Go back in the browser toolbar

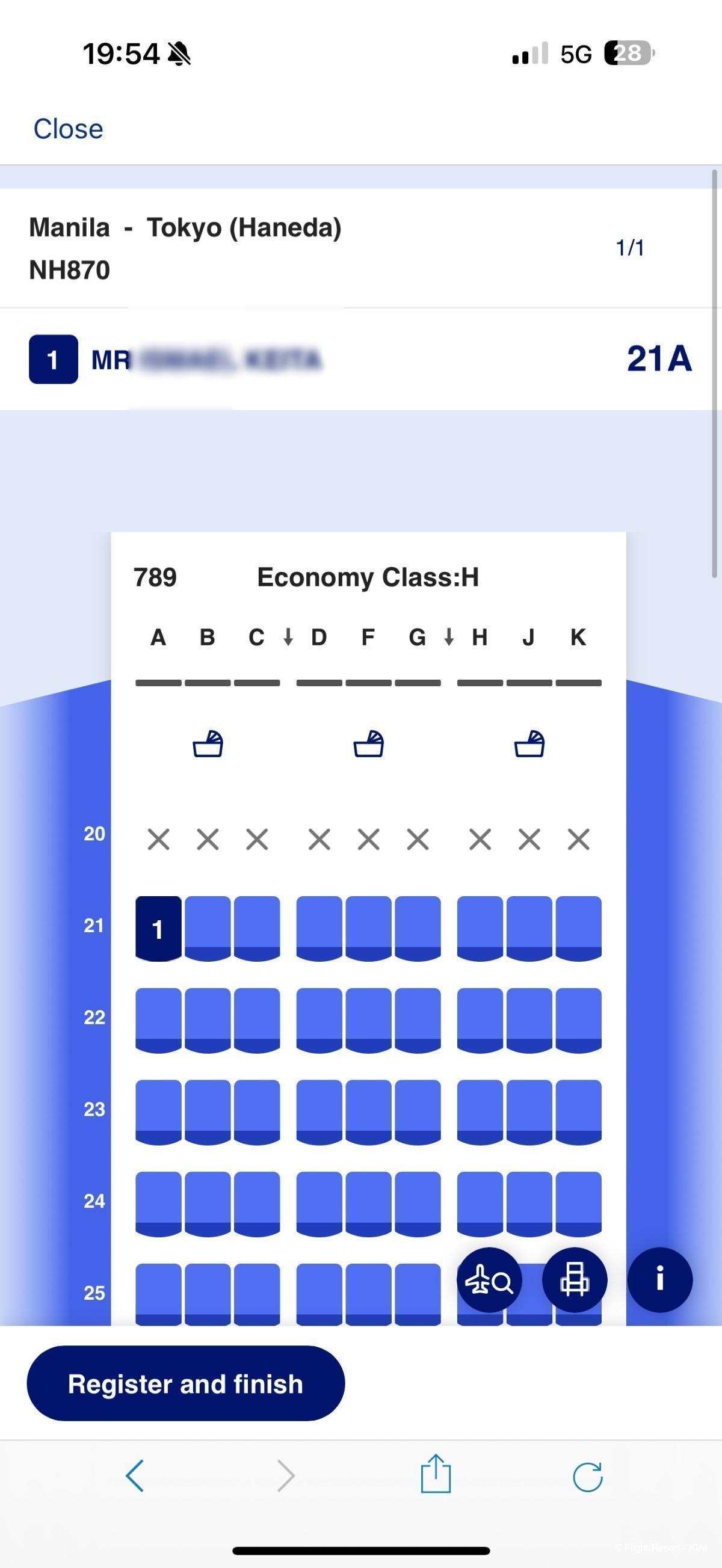click(x=135, y=1476)
